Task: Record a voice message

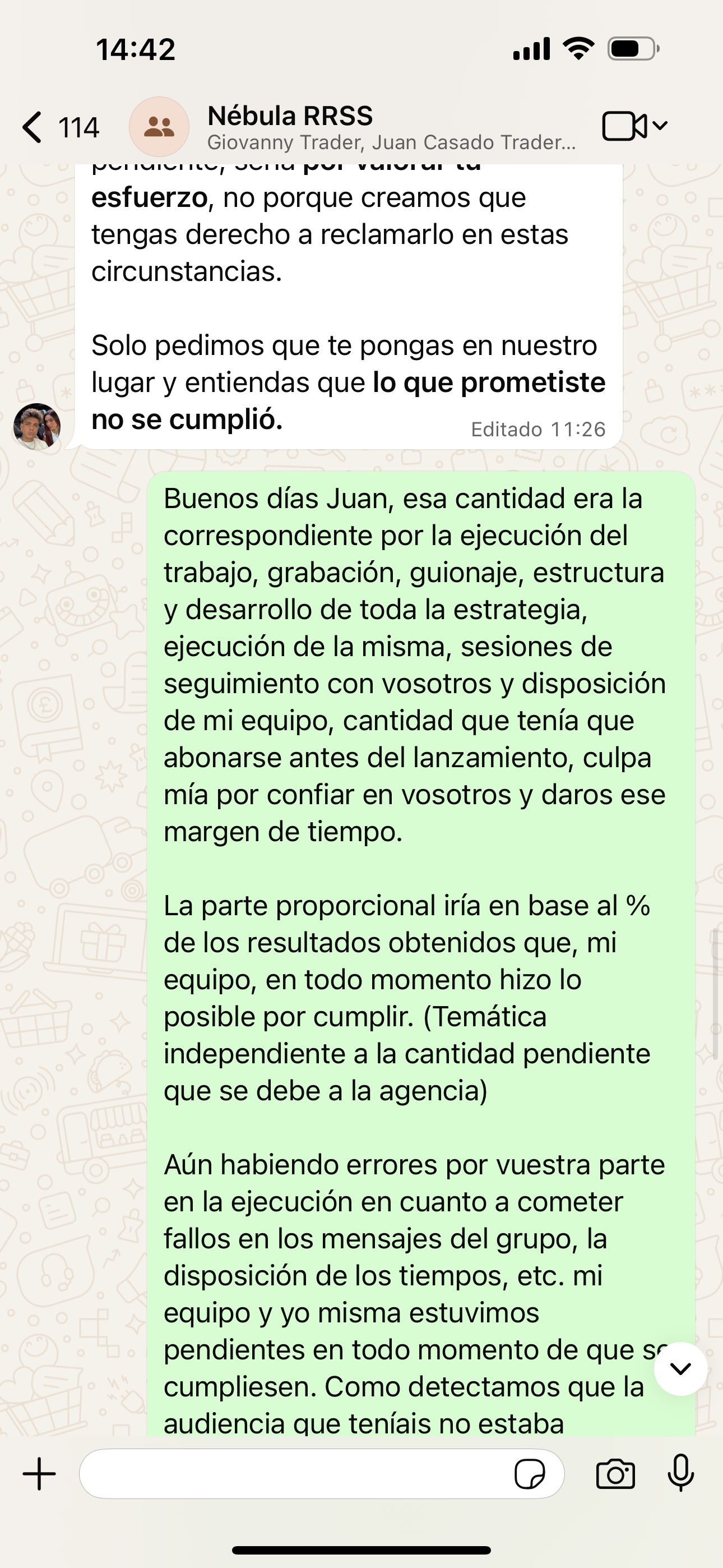Action: point(680,1474)
